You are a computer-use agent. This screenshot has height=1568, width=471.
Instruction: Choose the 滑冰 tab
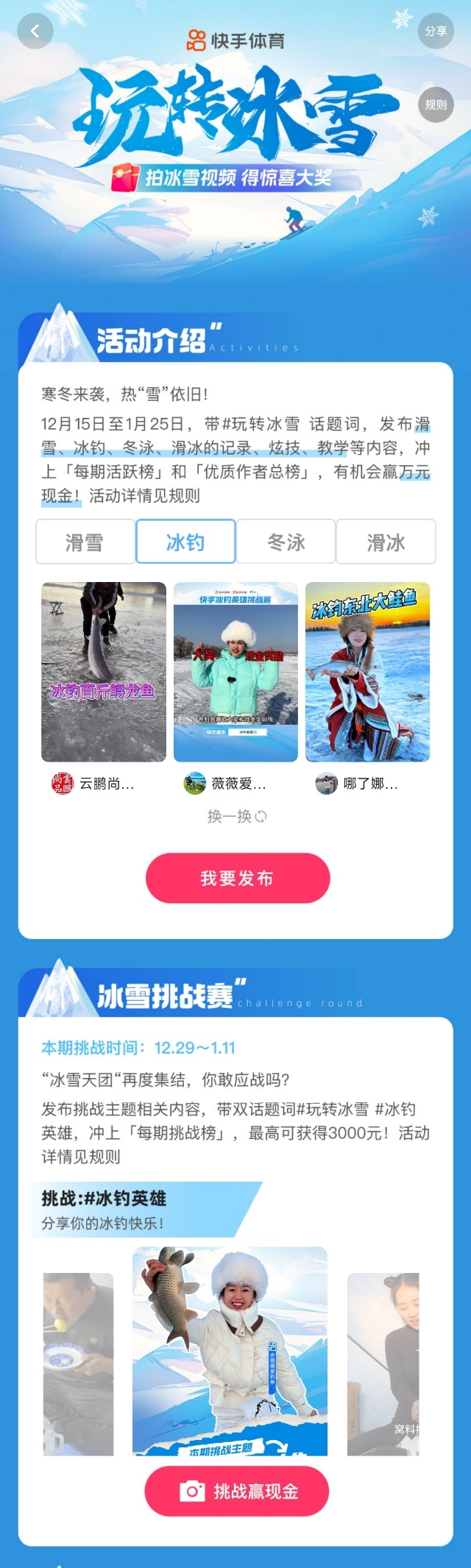click(x=386, y=542)
